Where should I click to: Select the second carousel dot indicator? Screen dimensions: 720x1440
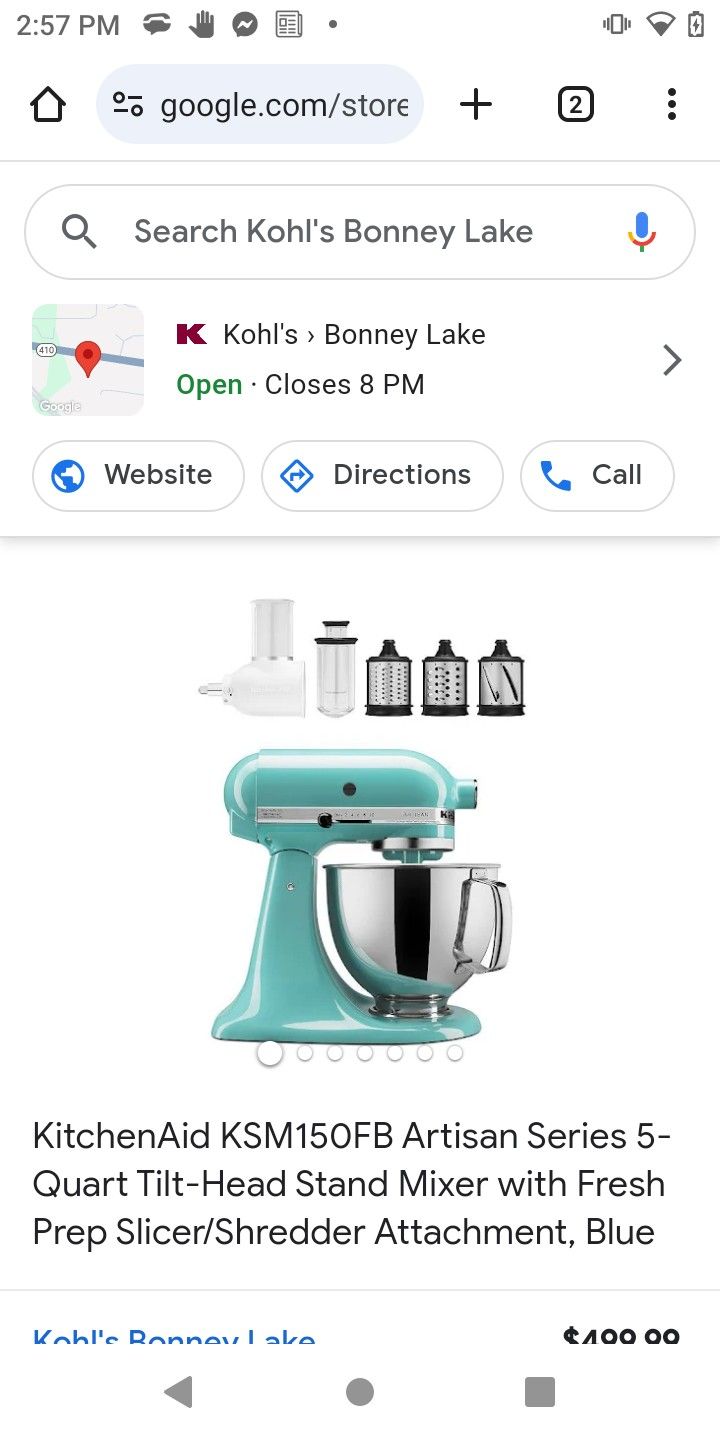(304, 1053)
